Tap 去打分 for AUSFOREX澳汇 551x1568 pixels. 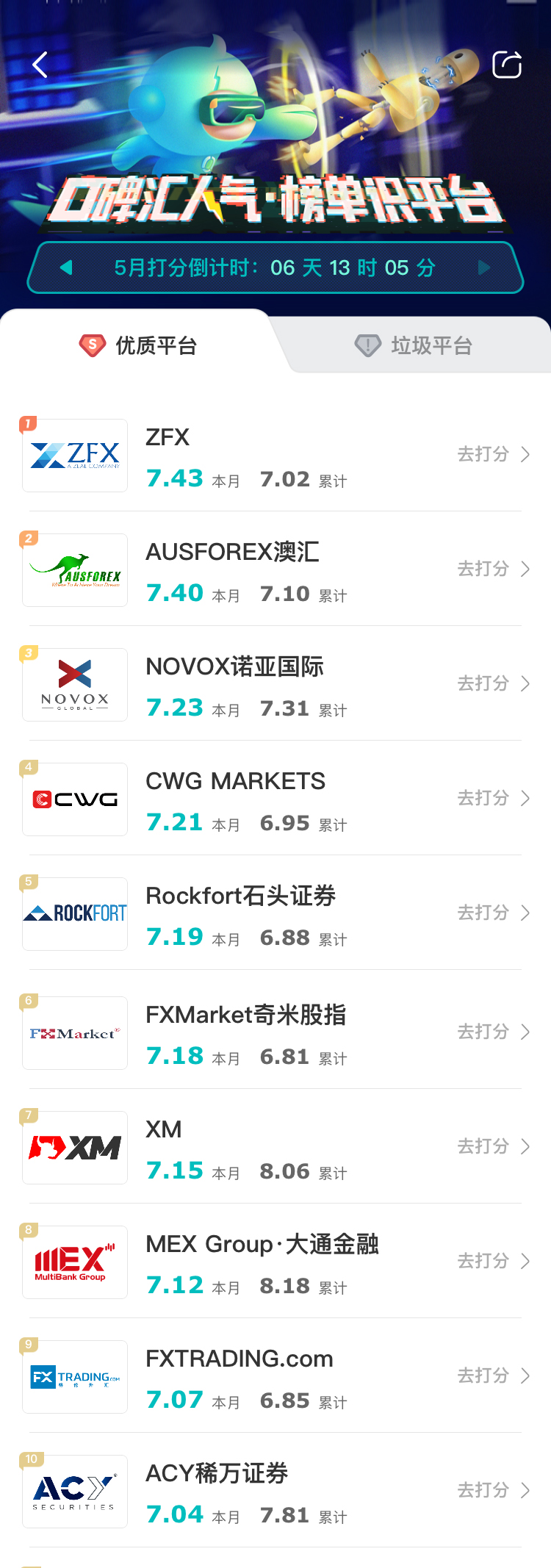pyautogui.click(x=494, y=569)
